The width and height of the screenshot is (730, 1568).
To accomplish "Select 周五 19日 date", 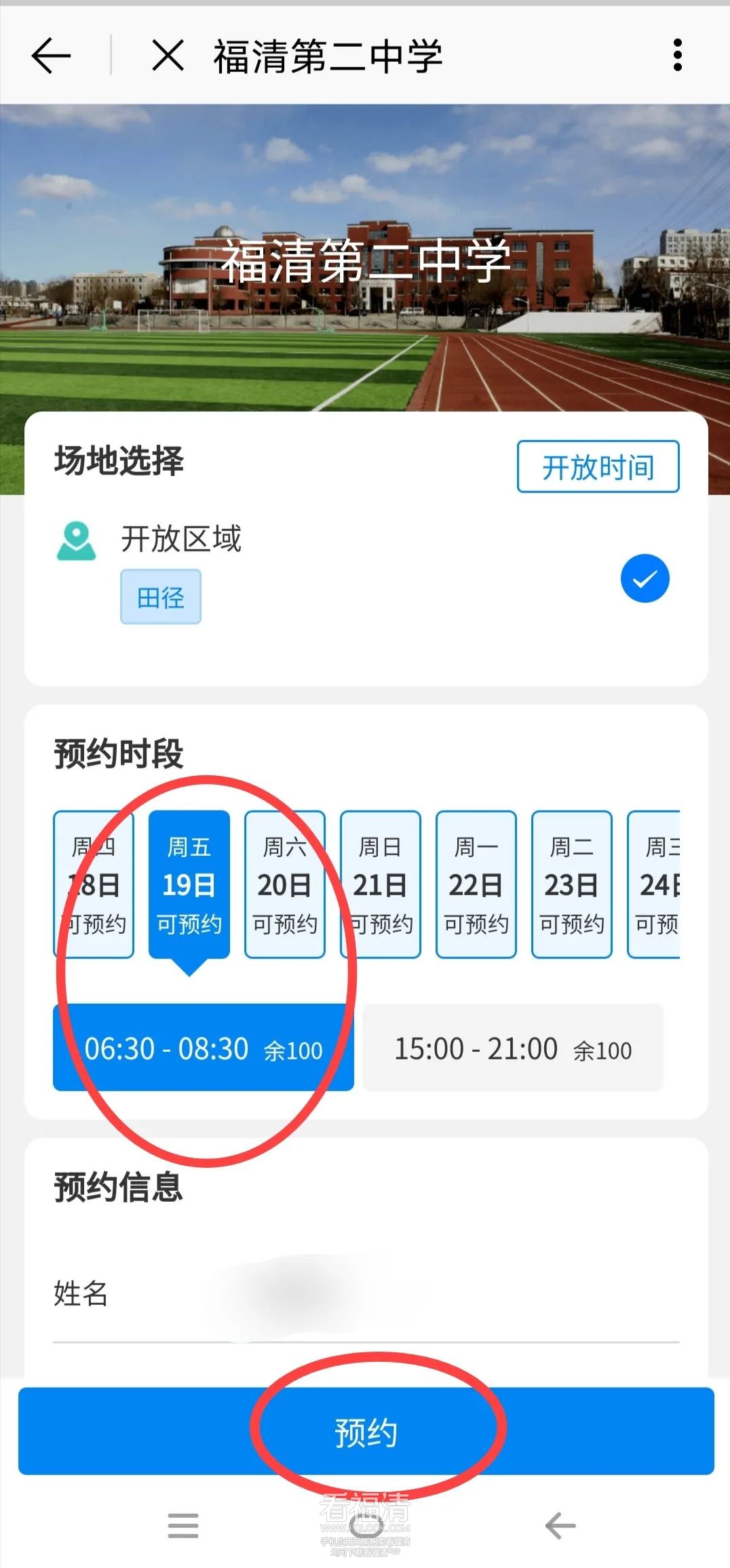I will [x=189, y=884].
